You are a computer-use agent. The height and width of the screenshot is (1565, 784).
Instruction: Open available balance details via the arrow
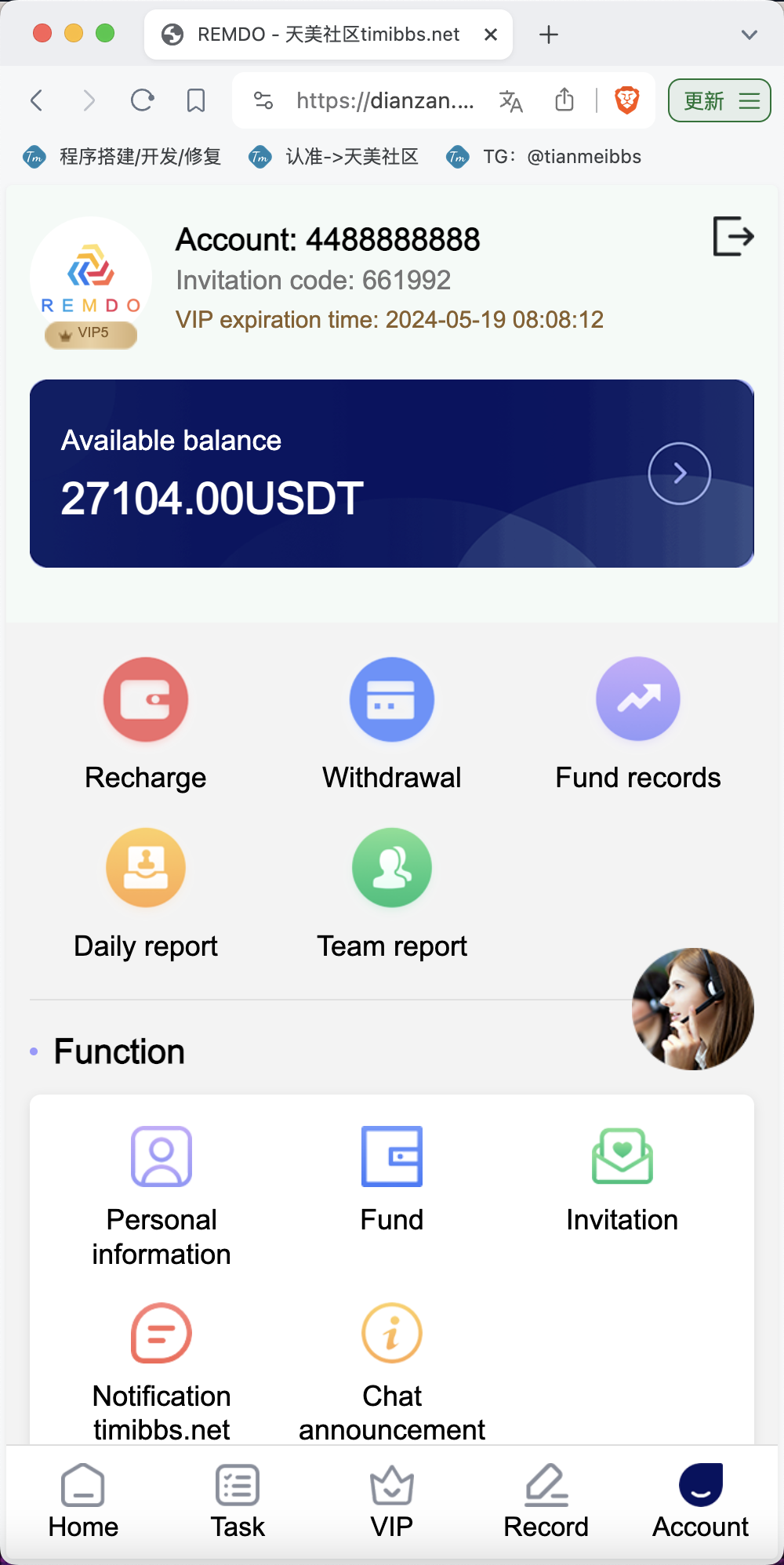680,474
